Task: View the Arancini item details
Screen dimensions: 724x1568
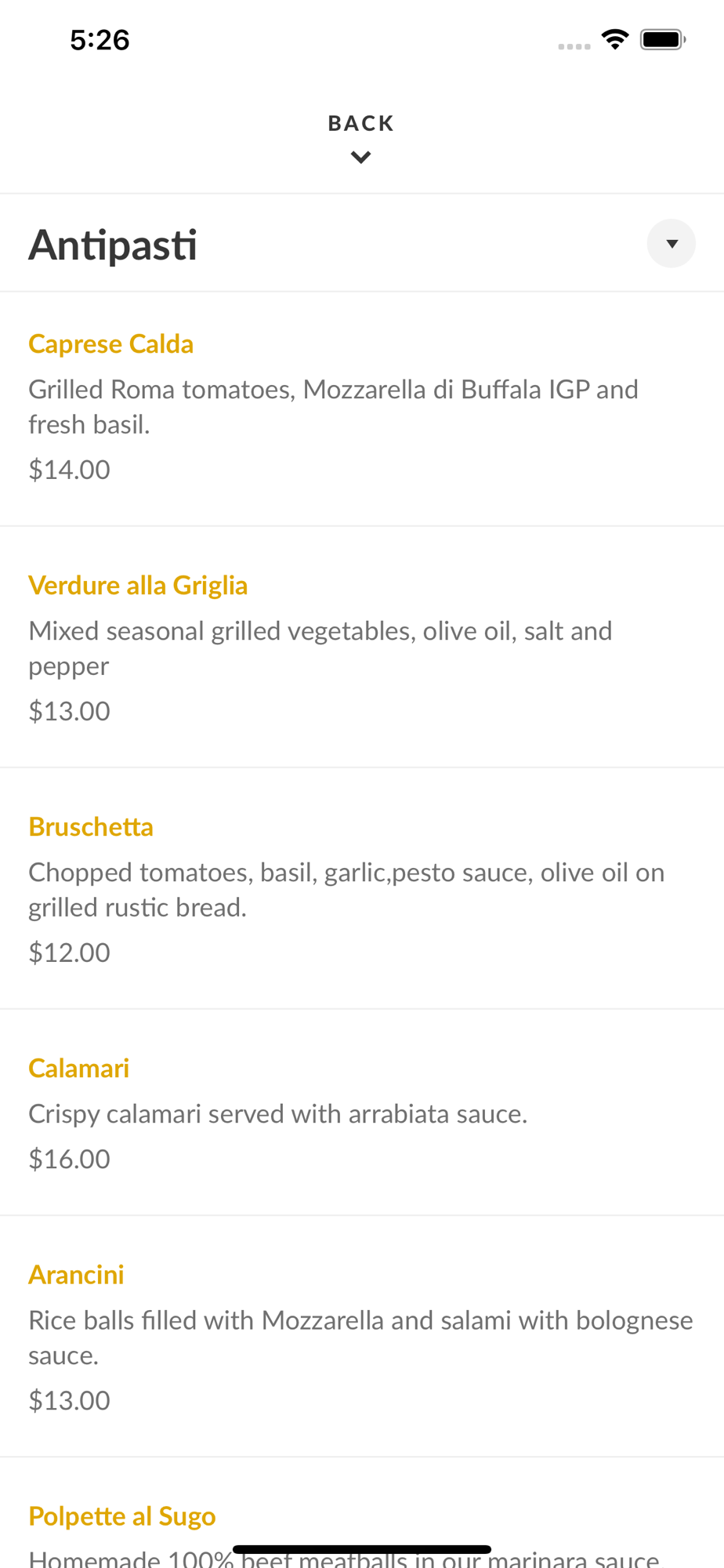Action: (362, 1338)
